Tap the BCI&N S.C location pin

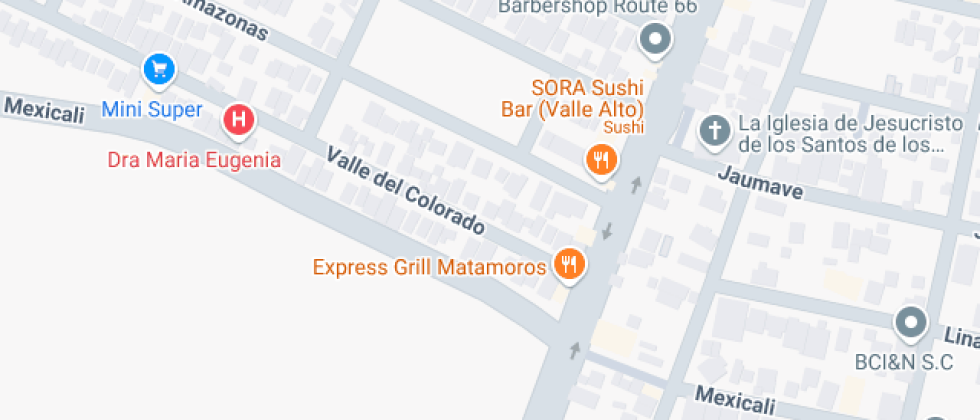(x=910, y=323)
